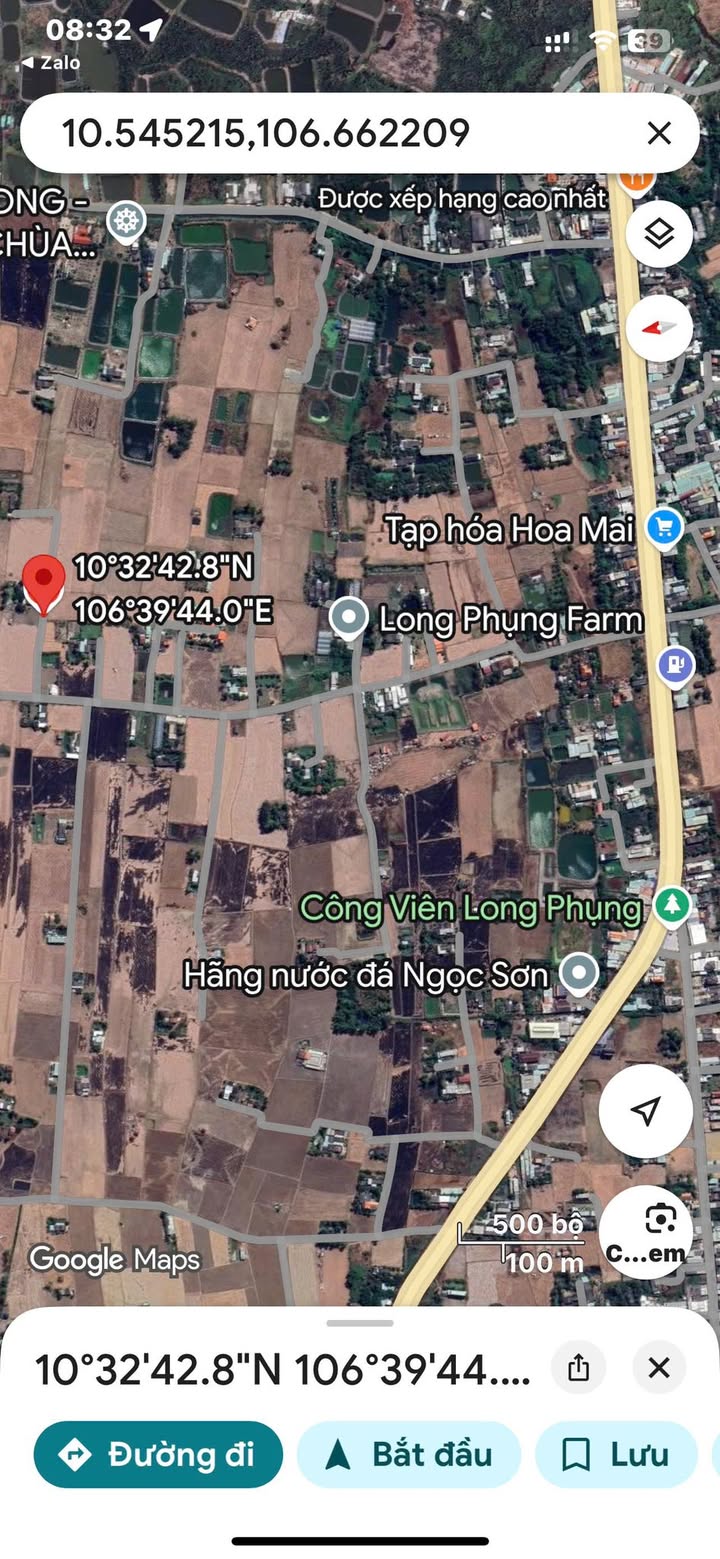
Task: View the Công Viên Long Phụng park marker
Action: click(x=673, y=907)
